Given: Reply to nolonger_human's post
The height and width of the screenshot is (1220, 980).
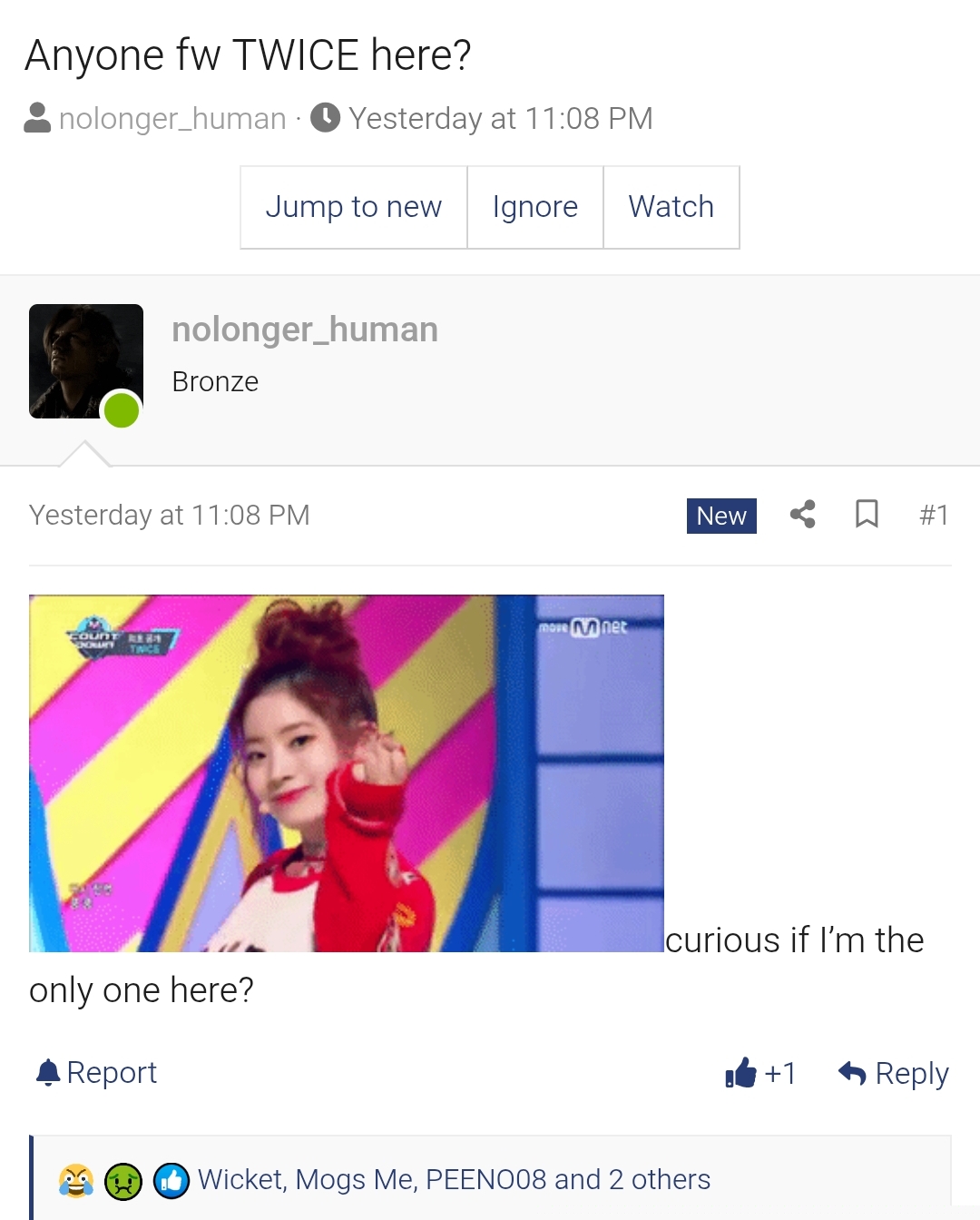Looking at the screenshot, I should point(893,1073).
